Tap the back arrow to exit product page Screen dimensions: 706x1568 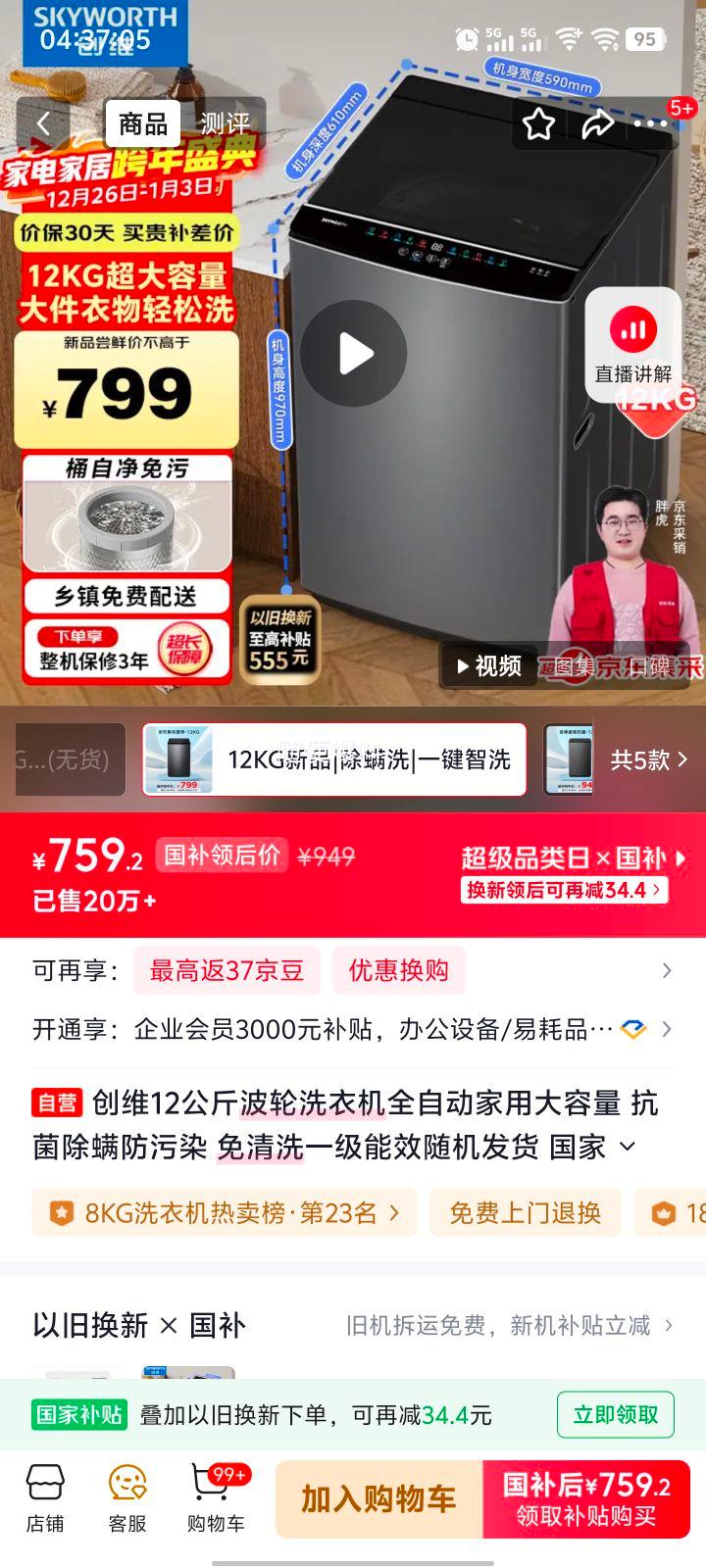click(x=44, y=123)
